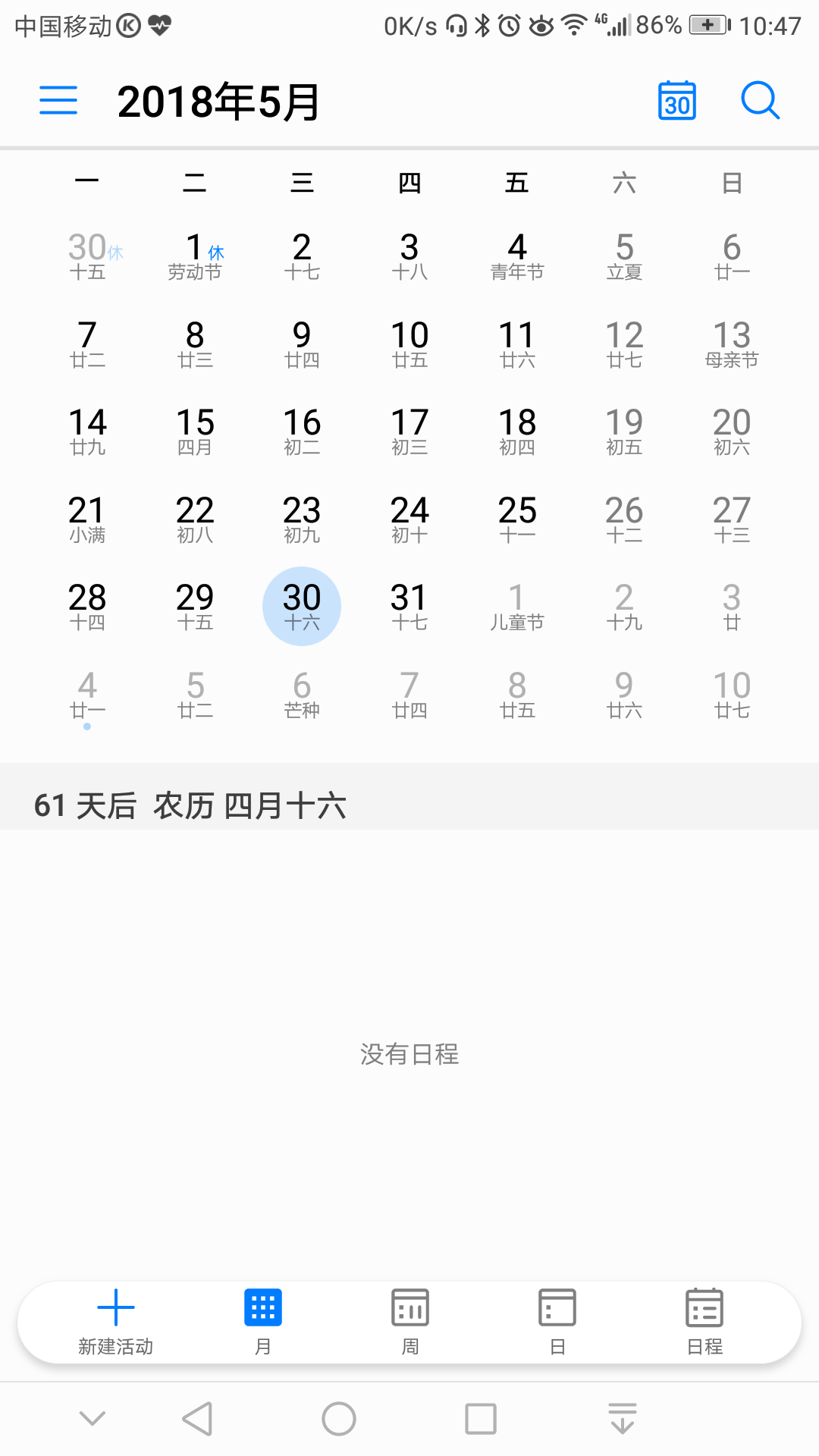Select June 1 儿童节
This screenshot has height=1456, width=819.
tap(517, 607)
